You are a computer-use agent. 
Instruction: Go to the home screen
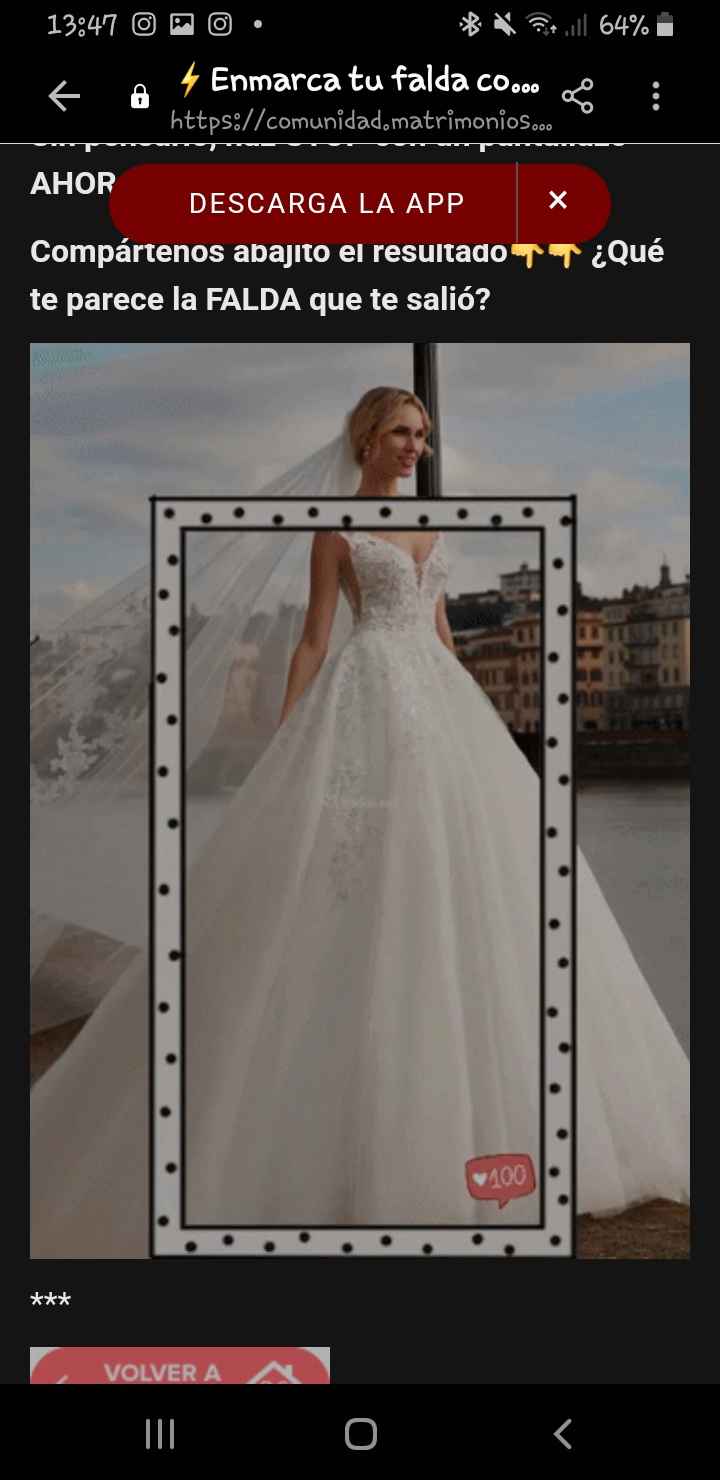click(360, 1434)
